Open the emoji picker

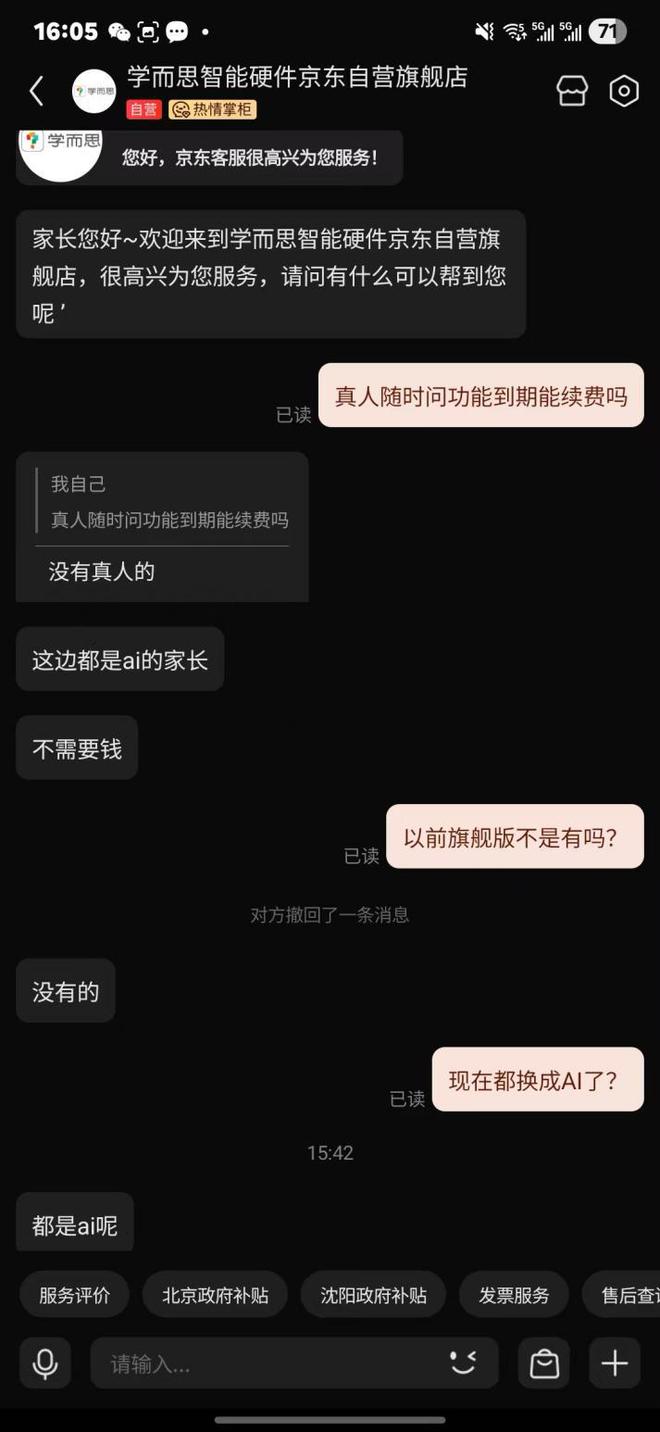point(463,1362)
